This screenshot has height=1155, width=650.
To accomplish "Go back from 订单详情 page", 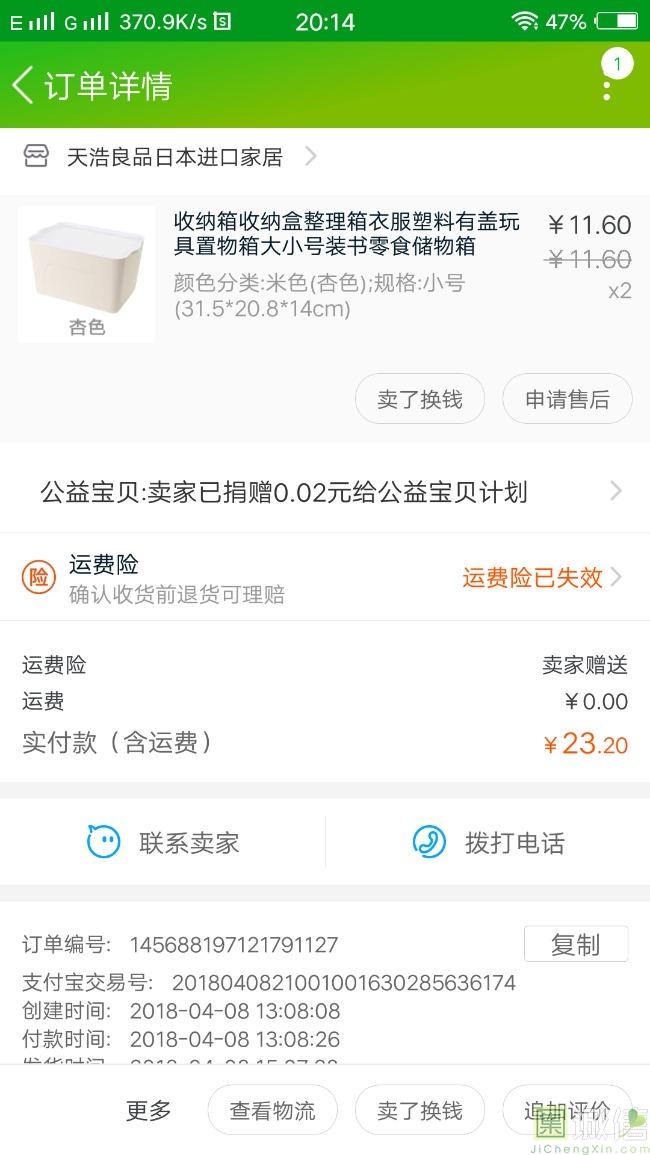I will tap(24, 86).
